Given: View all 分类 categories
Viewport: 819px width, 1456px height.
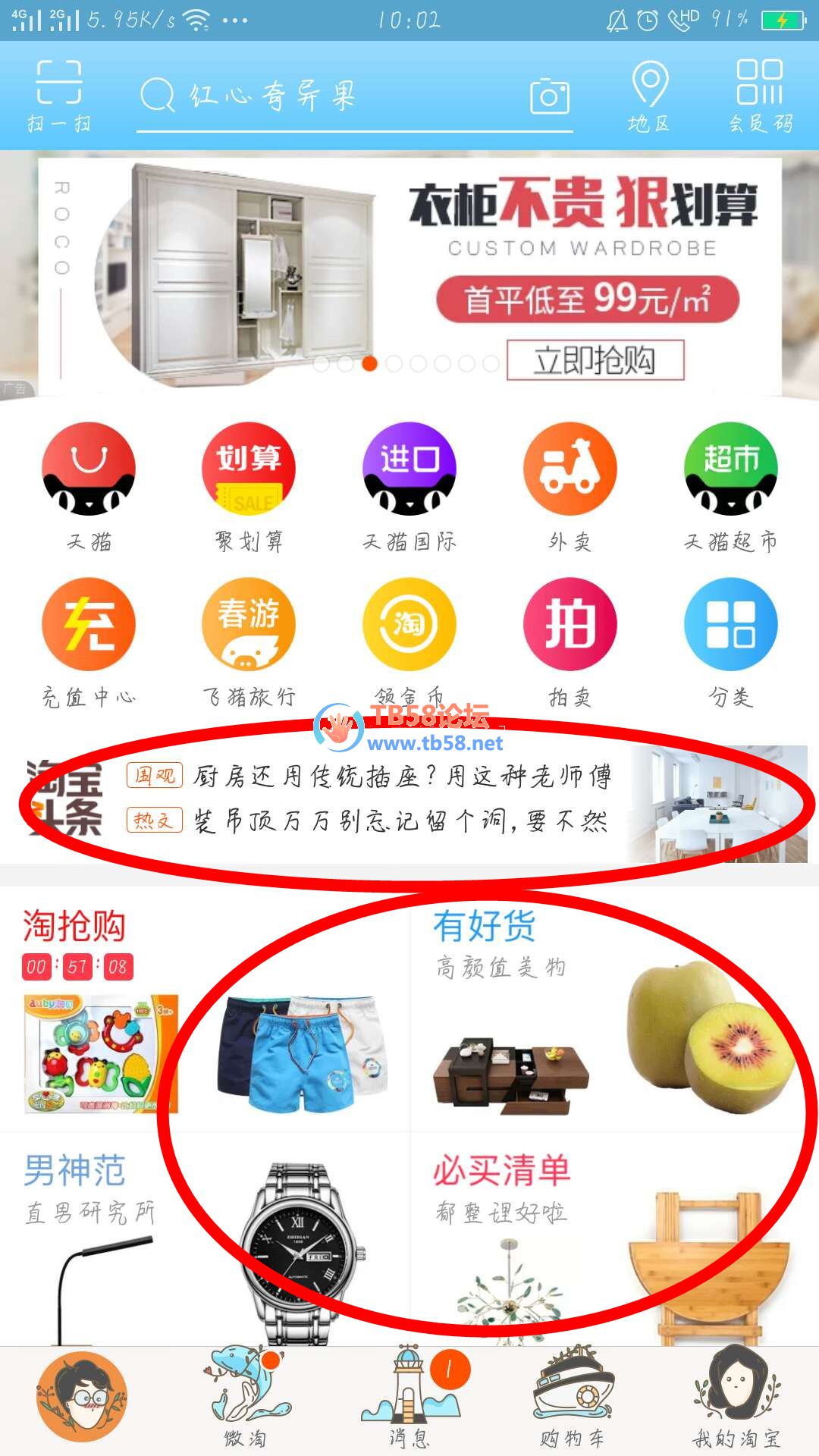Looking at the screenshot, I should tap(730, 641).
